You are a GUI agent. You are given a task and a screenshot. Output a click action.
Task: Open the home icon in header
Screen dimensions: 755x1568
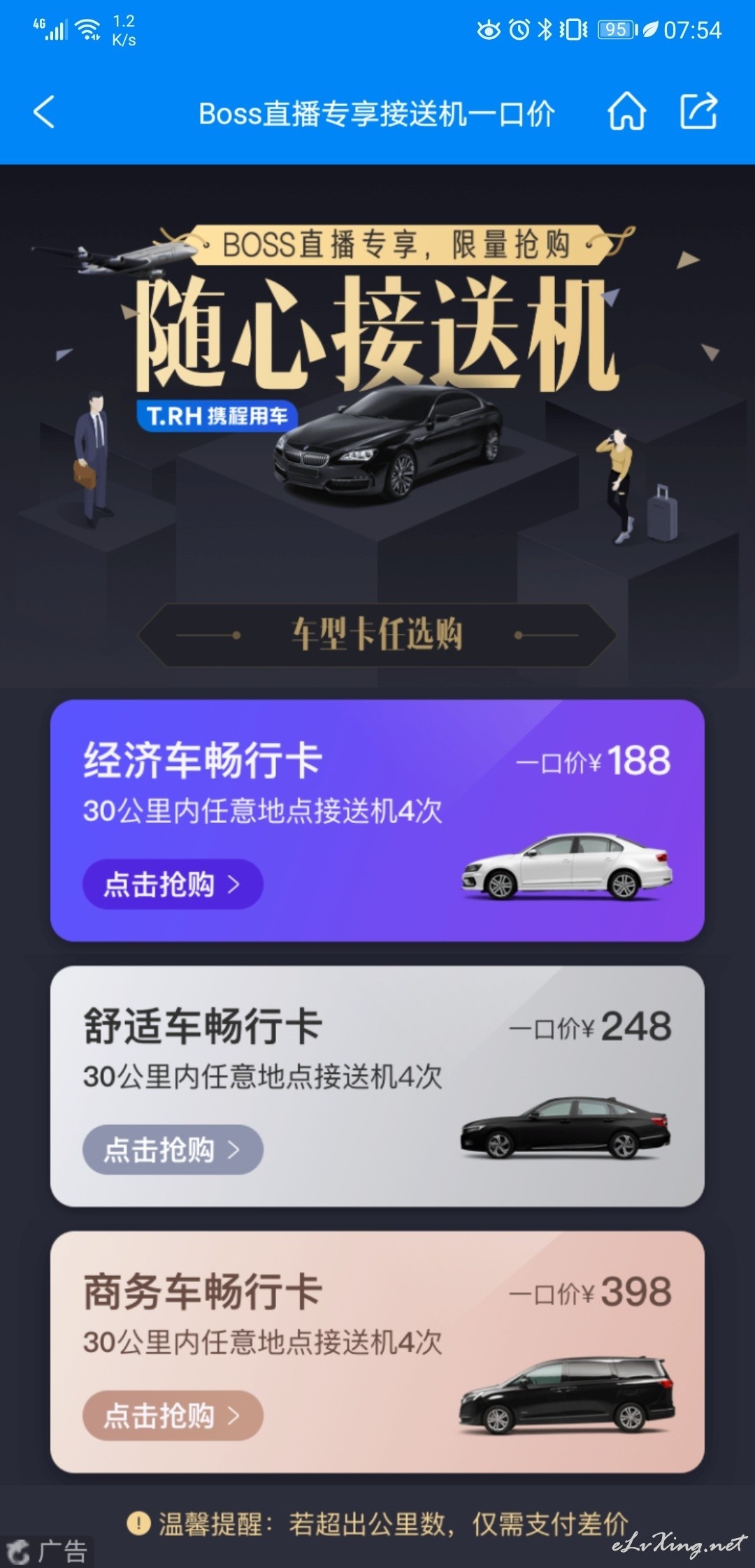626,112
